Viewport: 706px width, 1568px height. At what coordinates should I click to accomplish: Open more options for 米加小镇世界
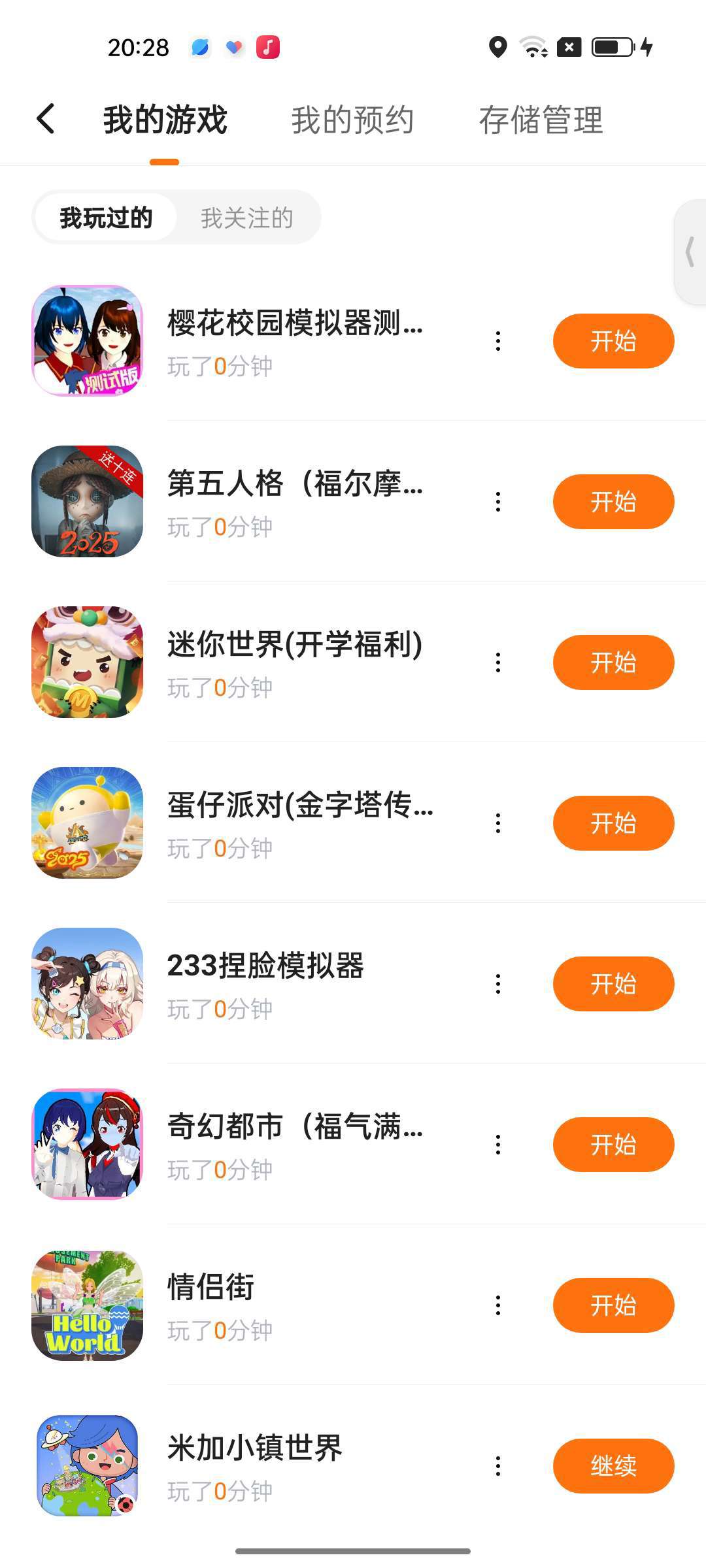498,1466
